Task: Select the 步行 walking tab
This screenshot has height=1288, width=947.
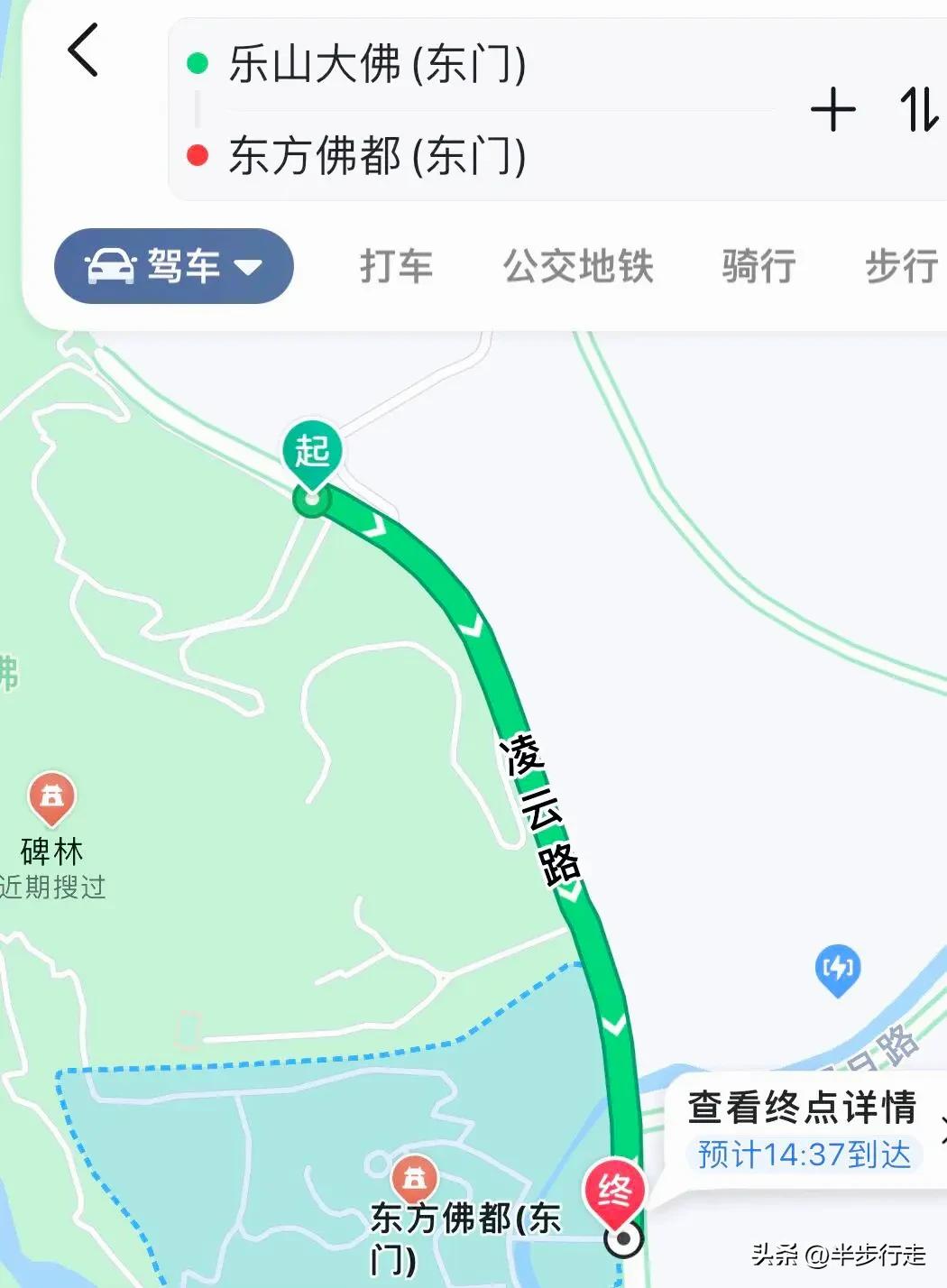Action: [x=900, y=266]
